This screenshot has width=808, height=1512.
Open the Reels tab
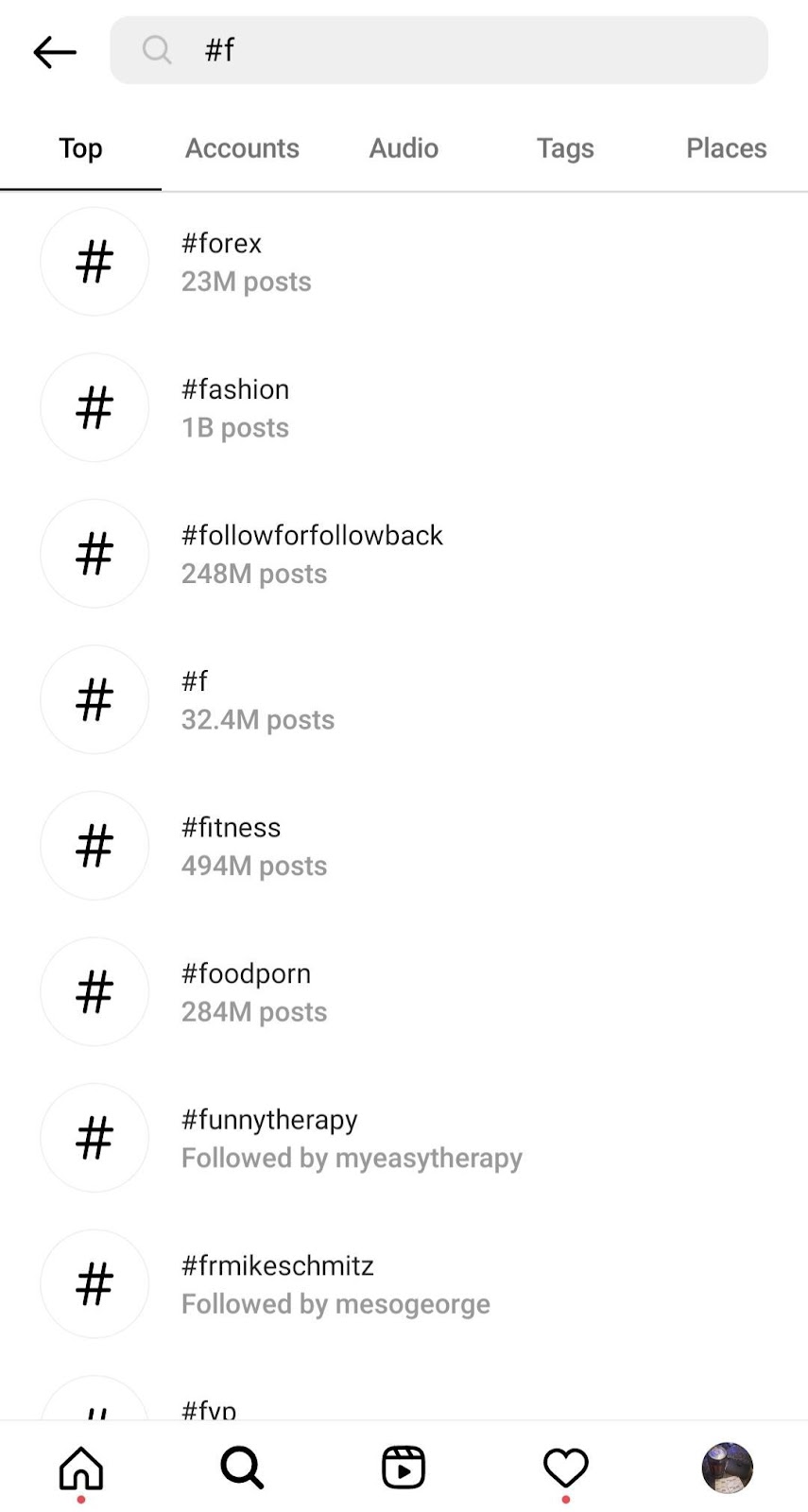404,1468
